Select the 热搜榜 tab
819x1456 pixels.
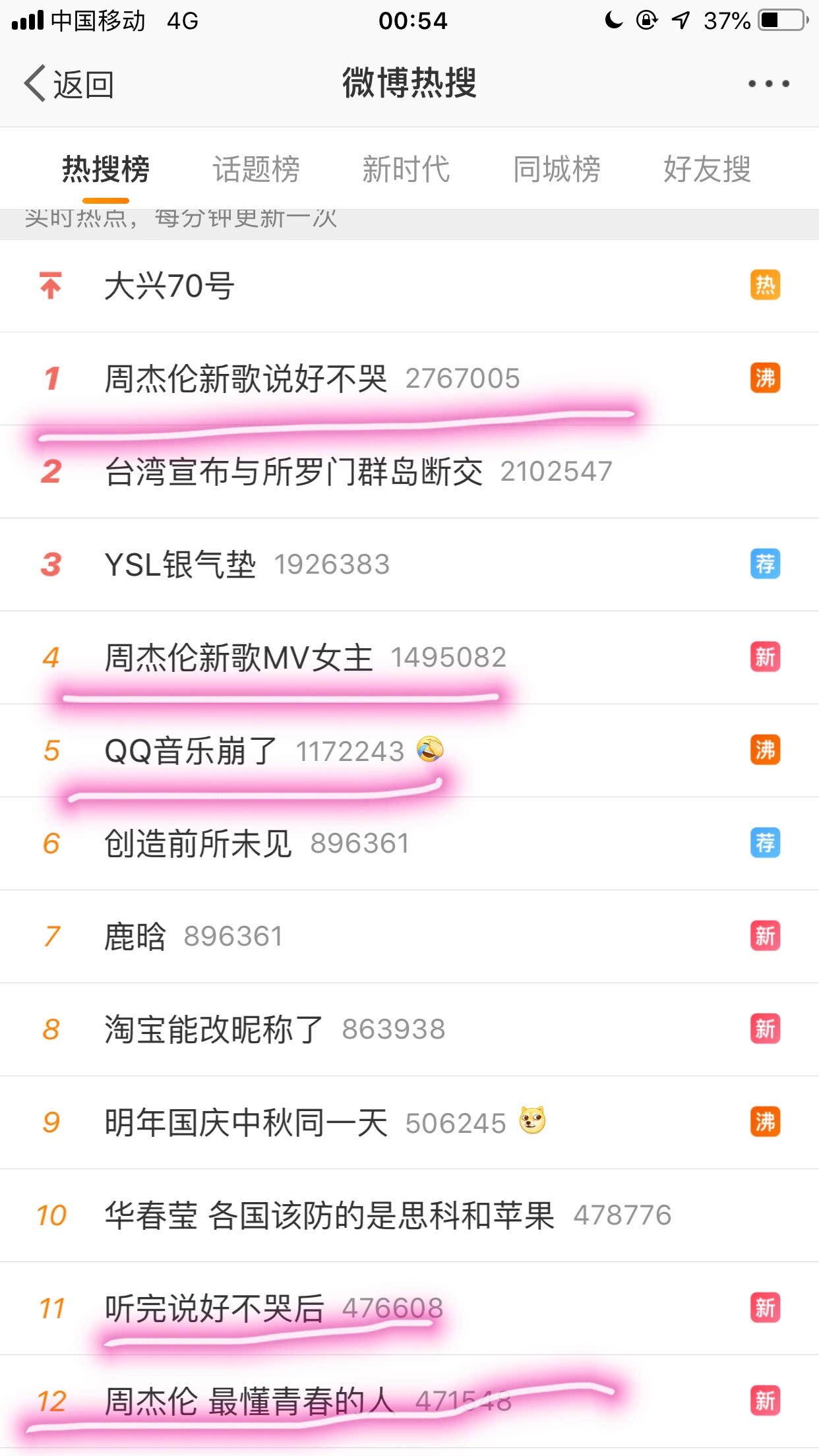(x=106, y=169)
